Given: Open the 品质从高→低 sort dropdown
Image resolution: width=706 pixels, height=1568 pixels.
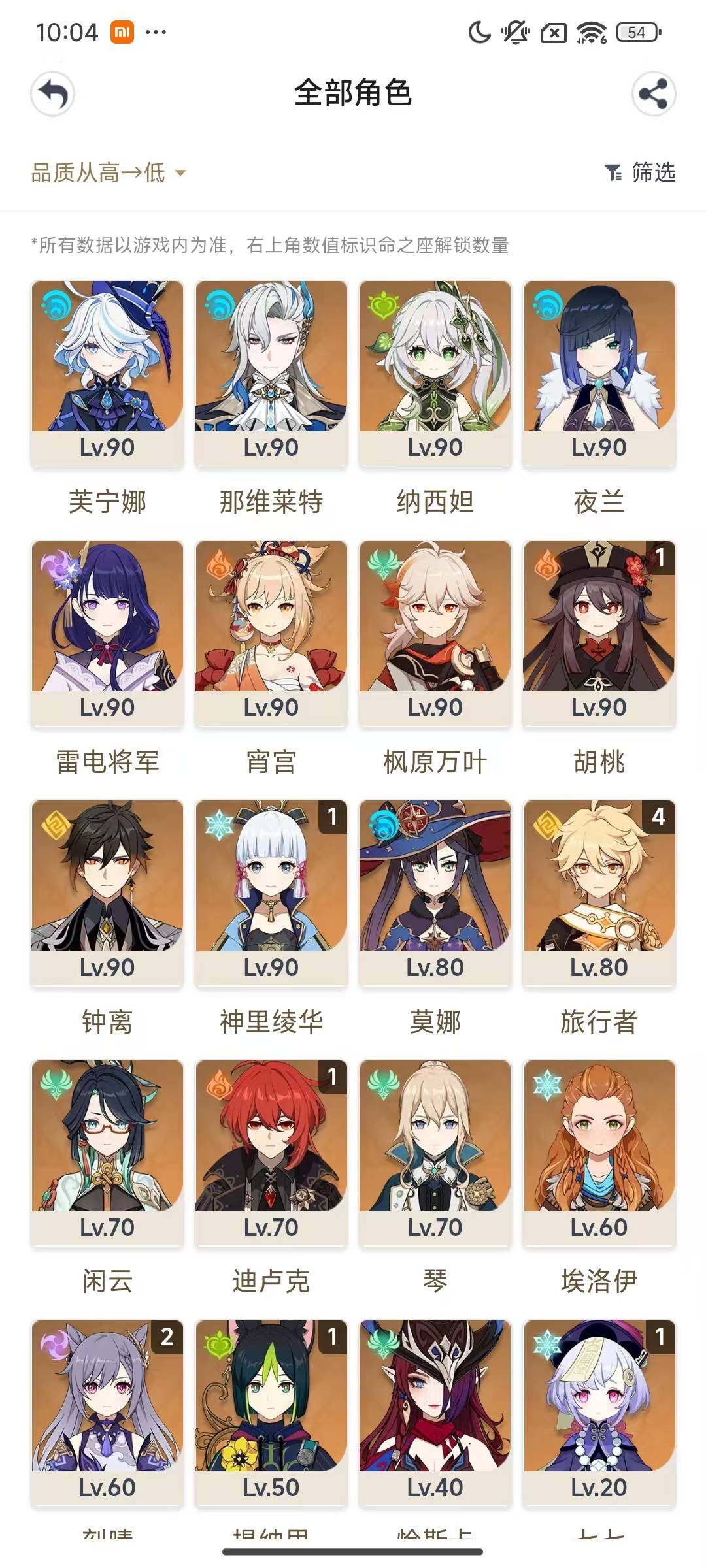Looking at the screenshot, I should [x=109, y=172].
